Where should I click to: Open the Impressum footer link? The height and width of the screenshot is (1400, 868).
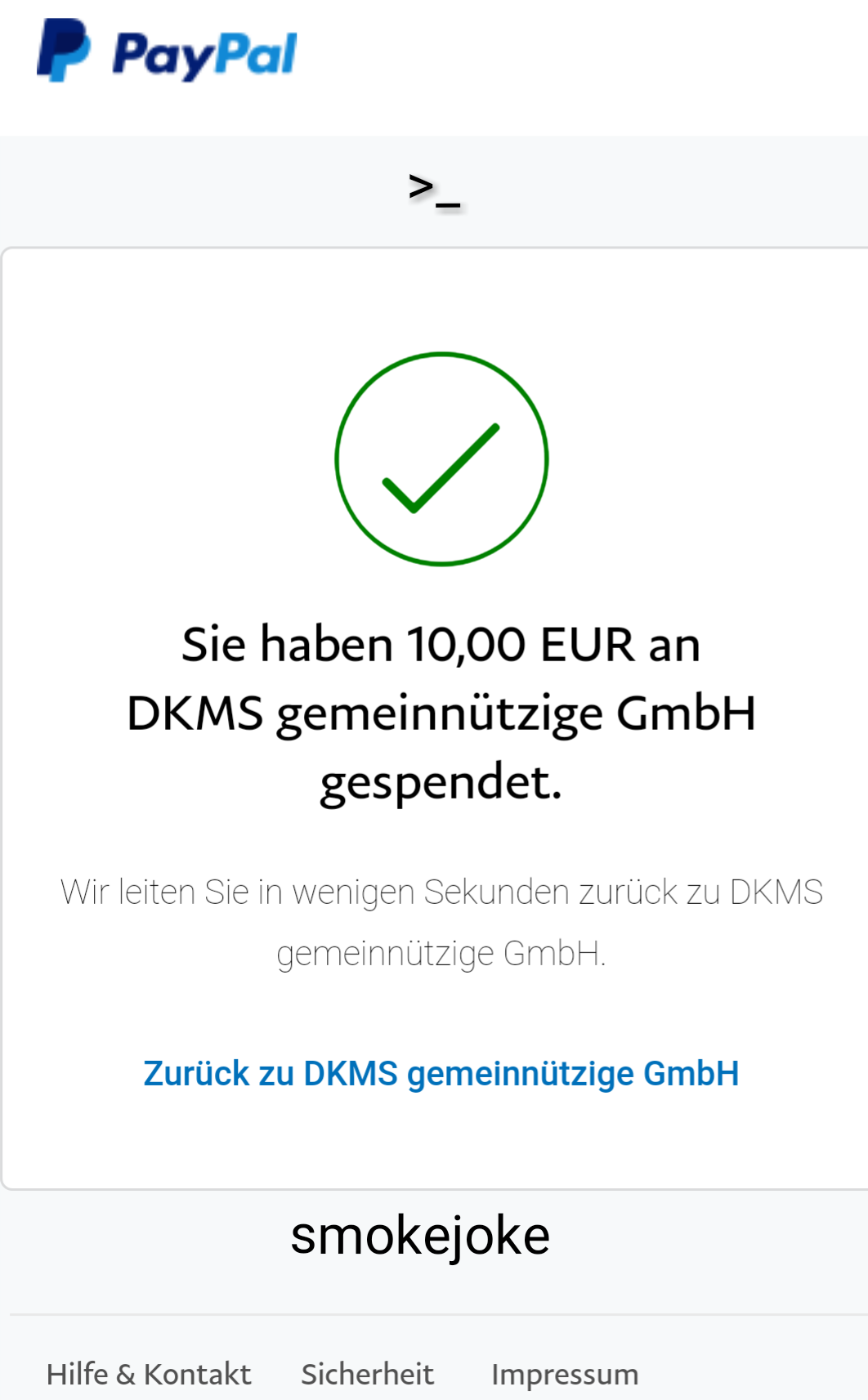coord(565,1375)
